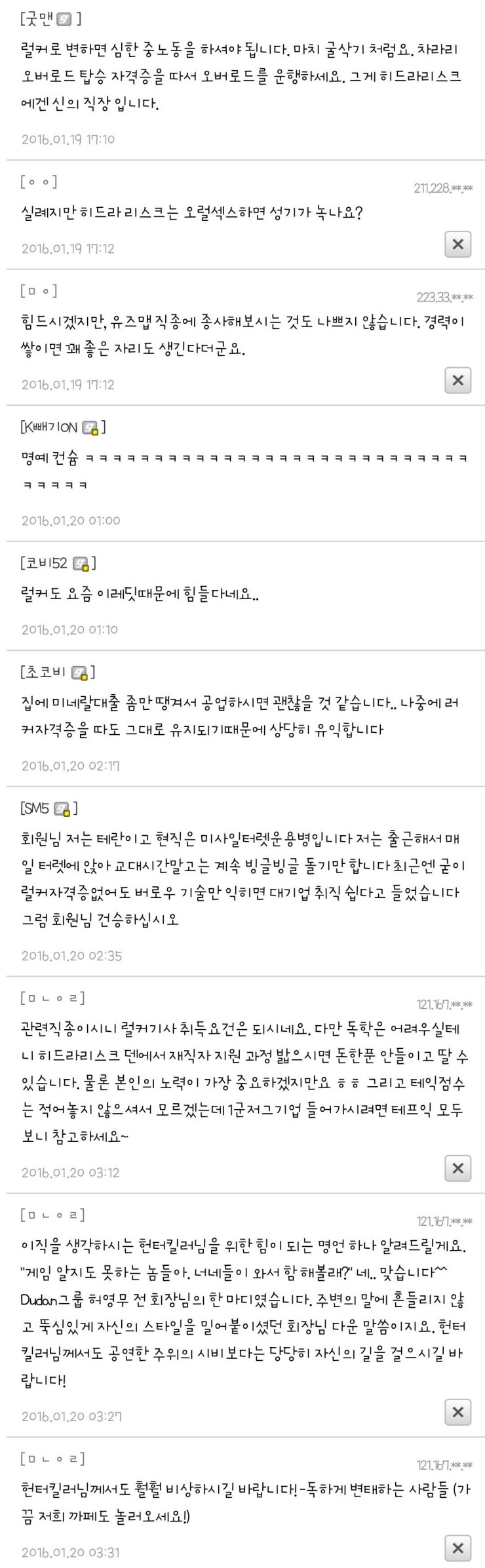The image size is (485, 1568).
Task: Delete the ㅁㄴㅇㄹ comment posted at 03:12
Action: coord(457,1168)
